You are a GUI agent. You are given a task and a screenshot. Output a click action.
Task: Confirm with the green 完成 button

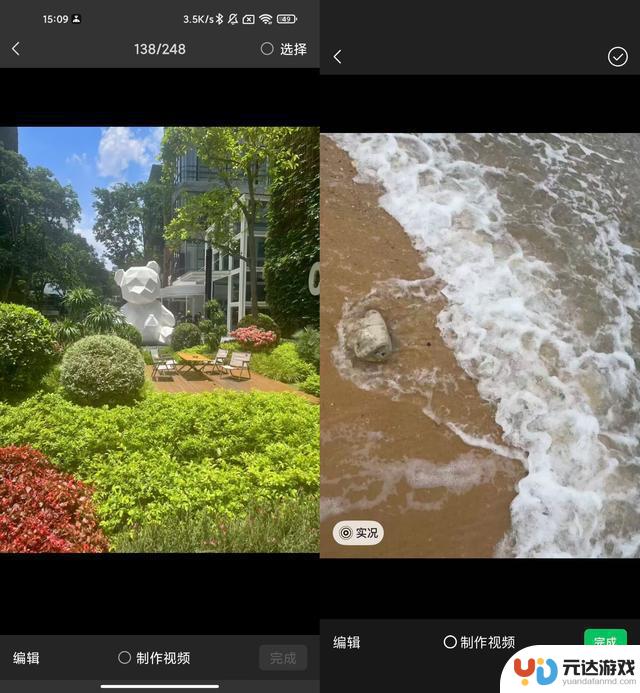coord(605,641)
